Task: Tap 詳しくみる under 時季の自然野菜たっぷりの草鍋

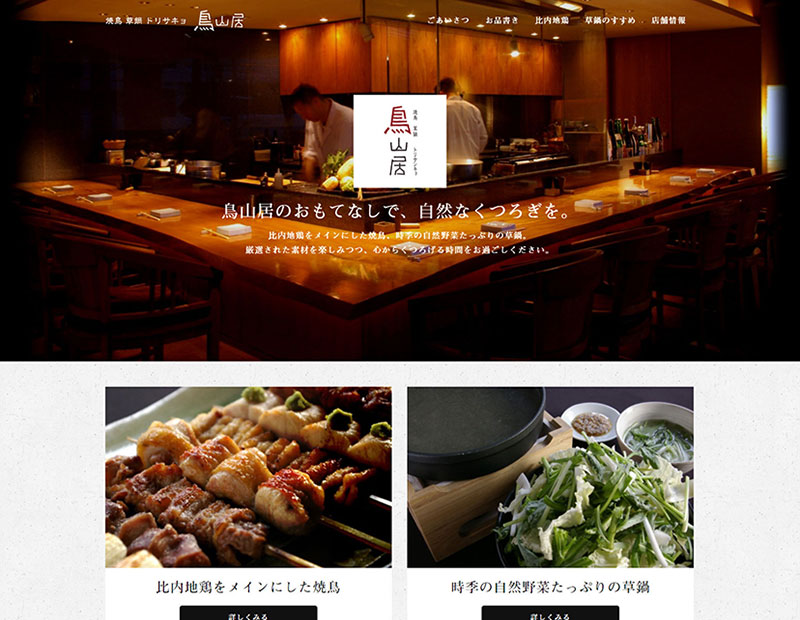Action: coord(550,613)
